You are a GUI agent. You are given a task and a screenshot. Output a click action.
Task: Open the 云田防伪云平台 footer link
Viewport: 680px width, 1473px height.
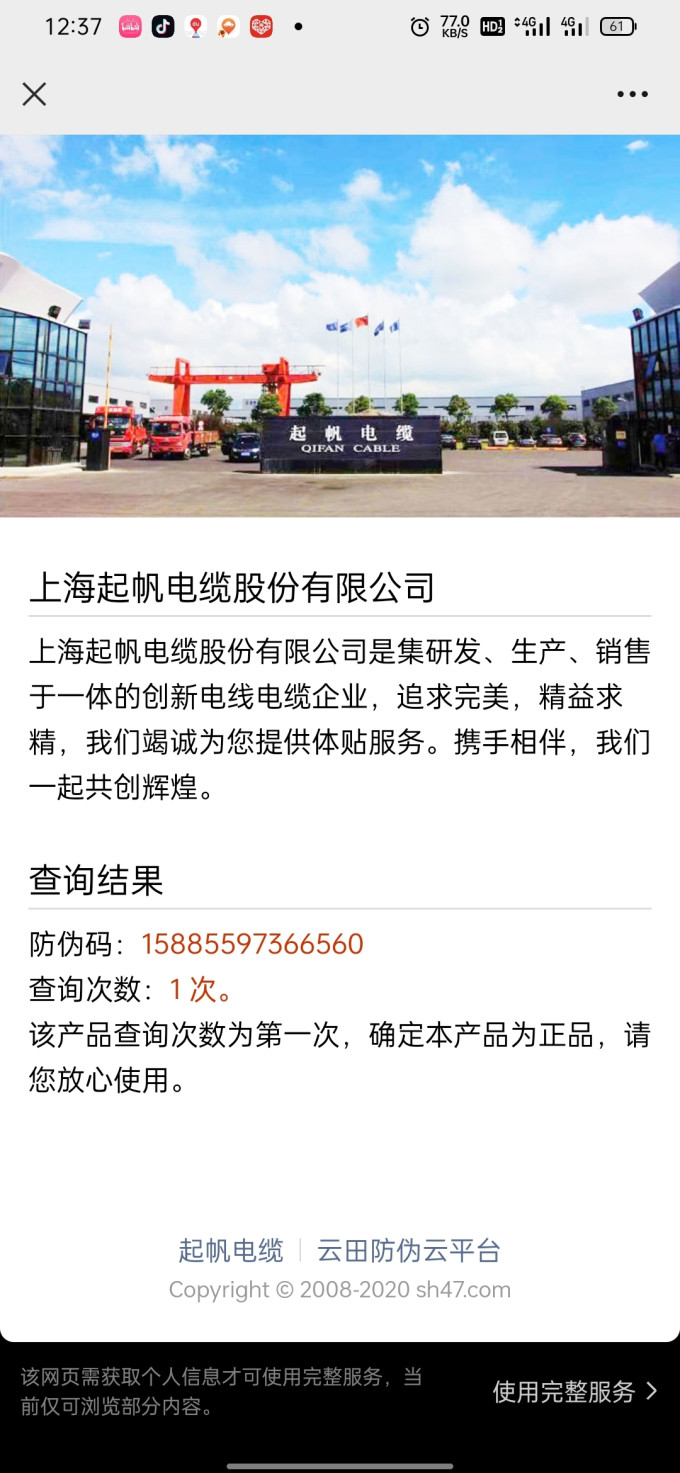tap(409, 1250)
